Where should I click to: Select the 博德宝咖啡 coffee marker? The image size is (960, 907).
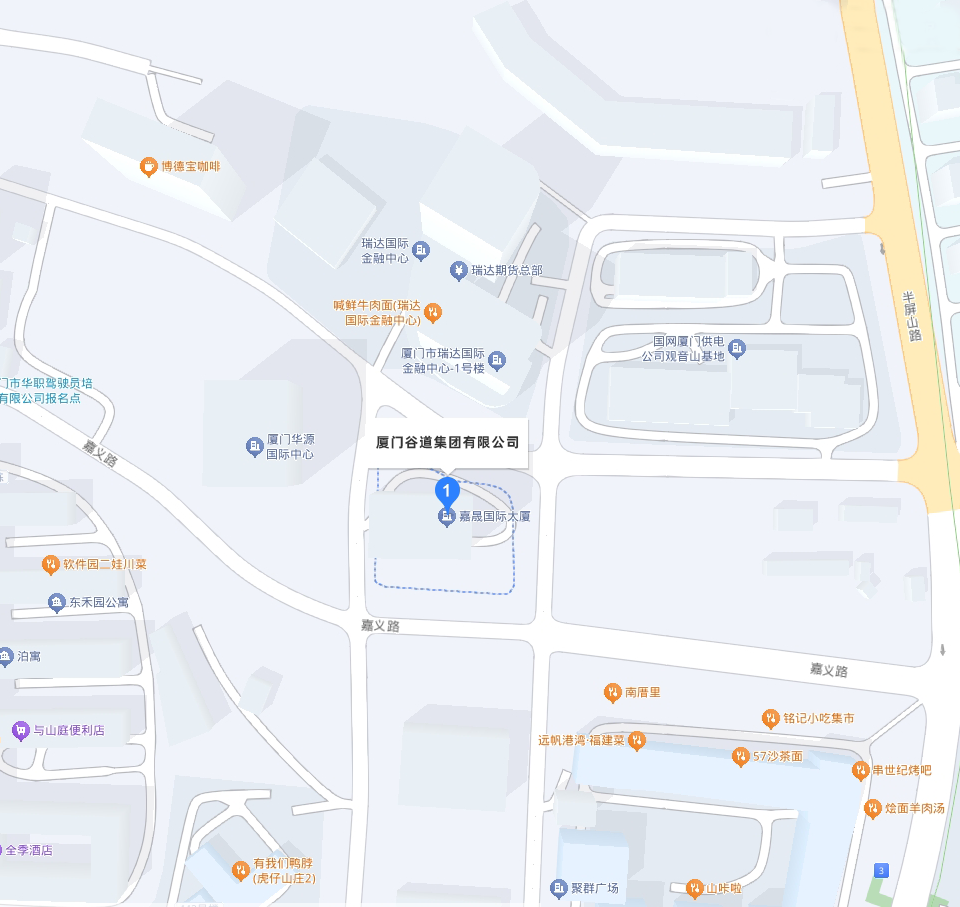[148, 166]
